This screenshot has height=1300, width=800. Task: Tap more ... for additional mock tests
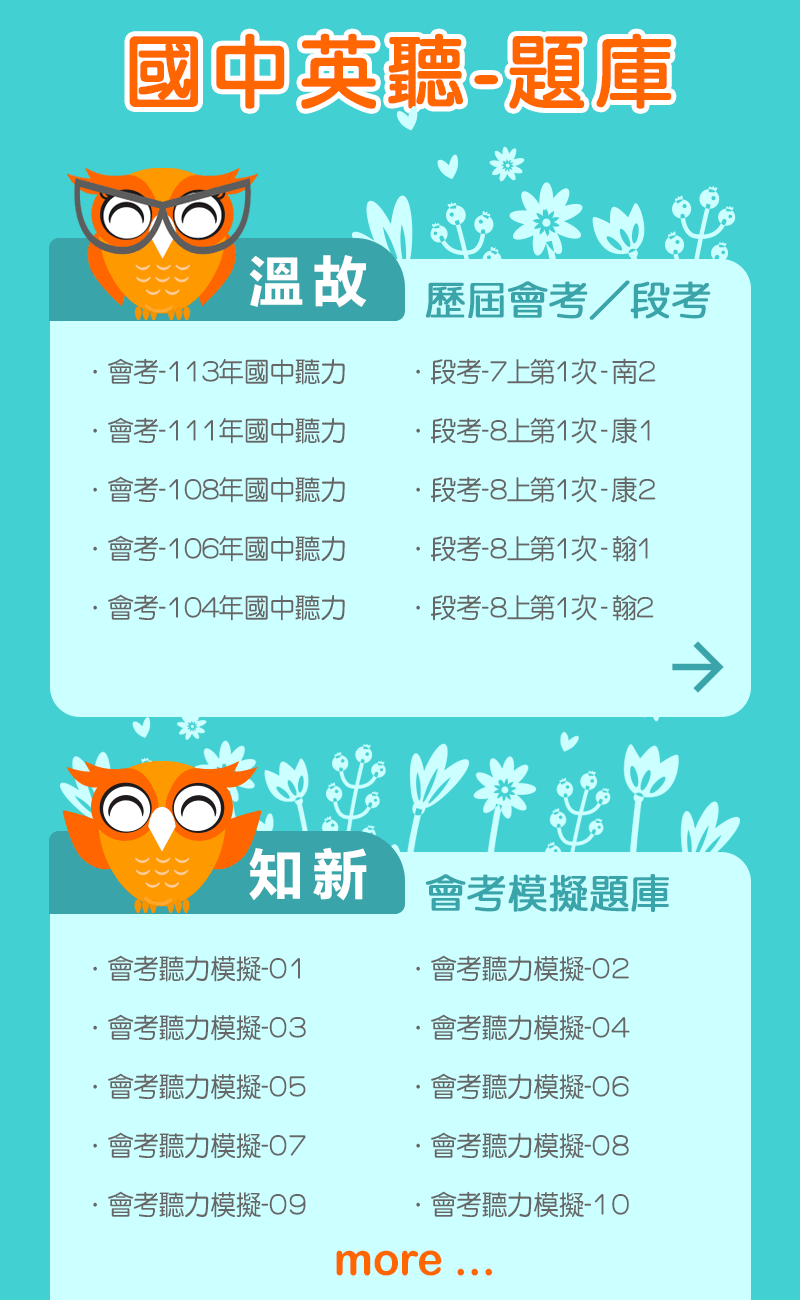tap(414, 1261)
